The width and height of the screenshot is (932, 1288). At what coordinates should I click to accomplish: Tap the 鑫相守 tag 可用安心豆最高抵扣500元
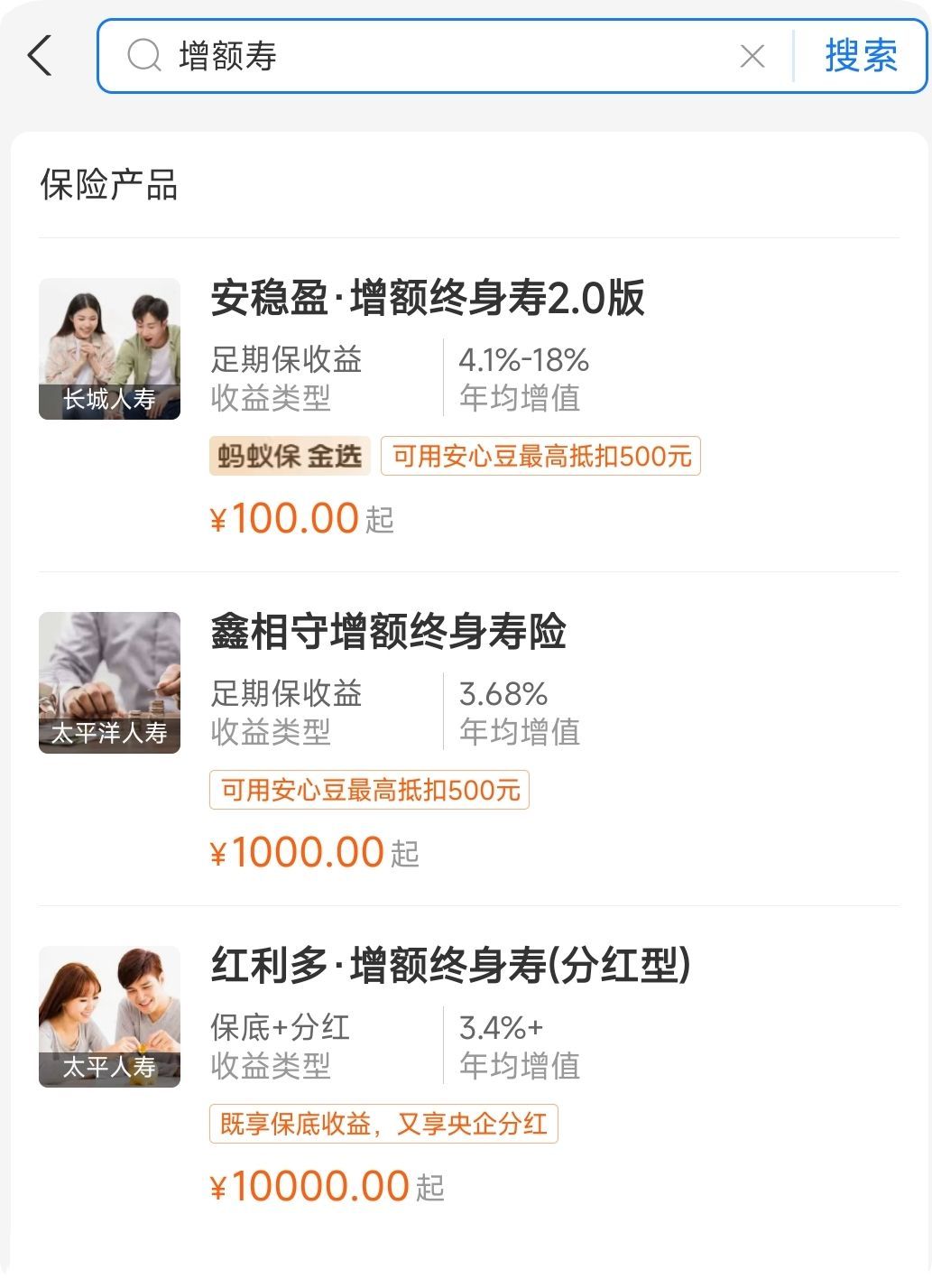[370, 791]
